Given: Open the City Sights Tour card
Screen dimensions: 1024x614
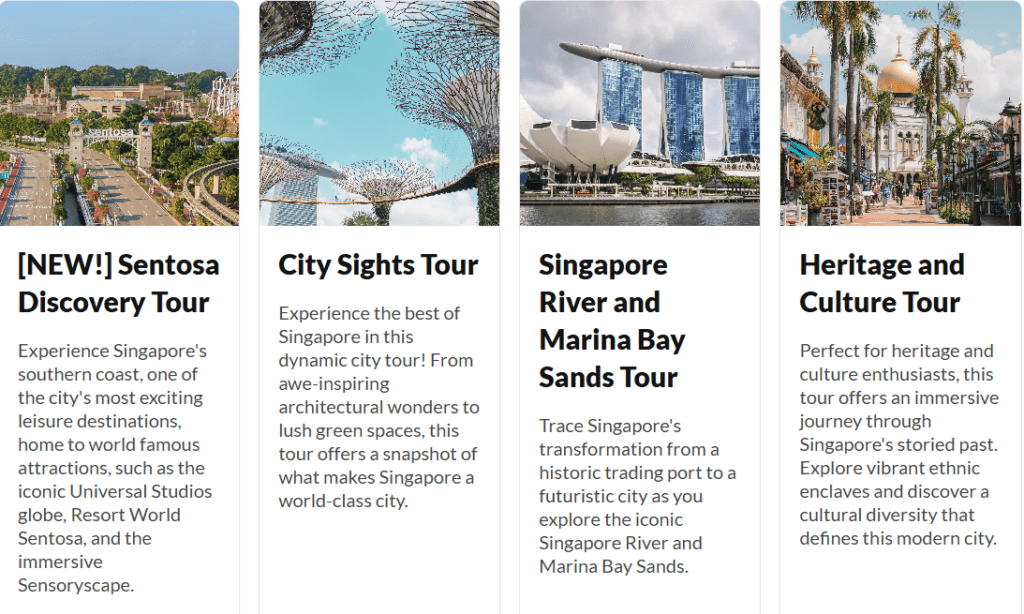Looking at the screenshot, I should tap(378, 265).
